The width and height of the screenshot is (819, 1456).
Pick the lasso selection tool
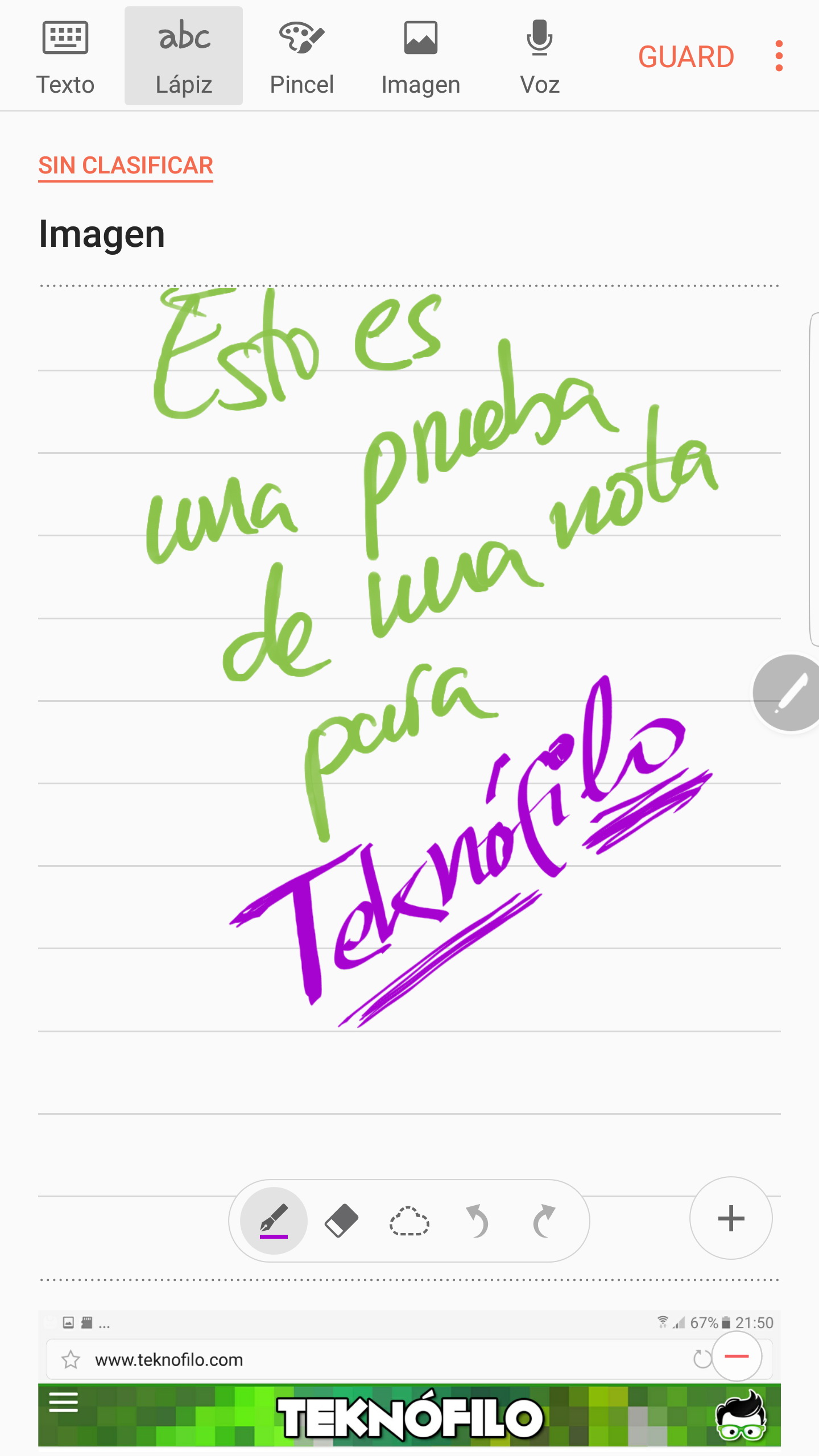click(x=409, y=1221)
